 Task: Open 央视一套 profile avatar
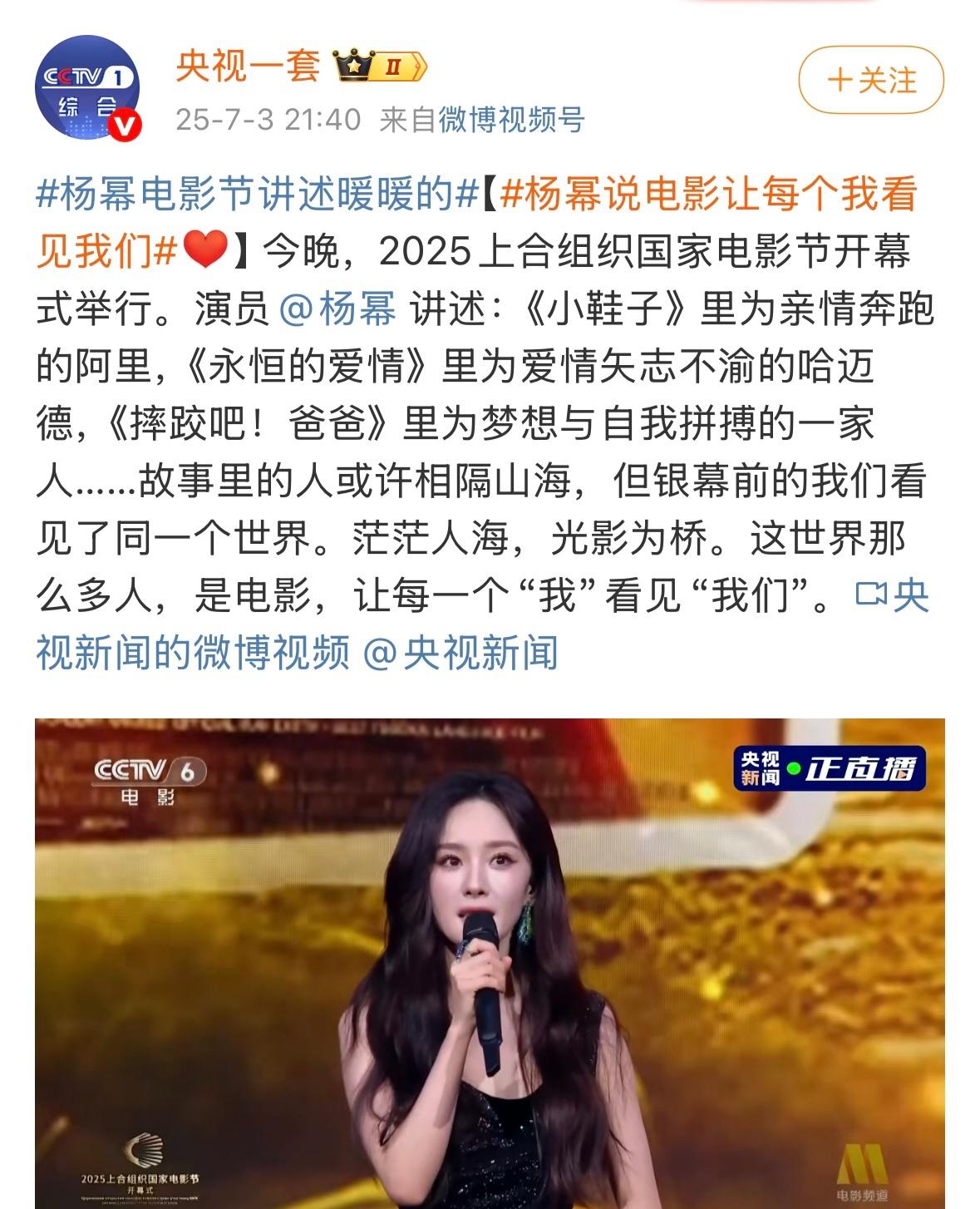(86, 86)
